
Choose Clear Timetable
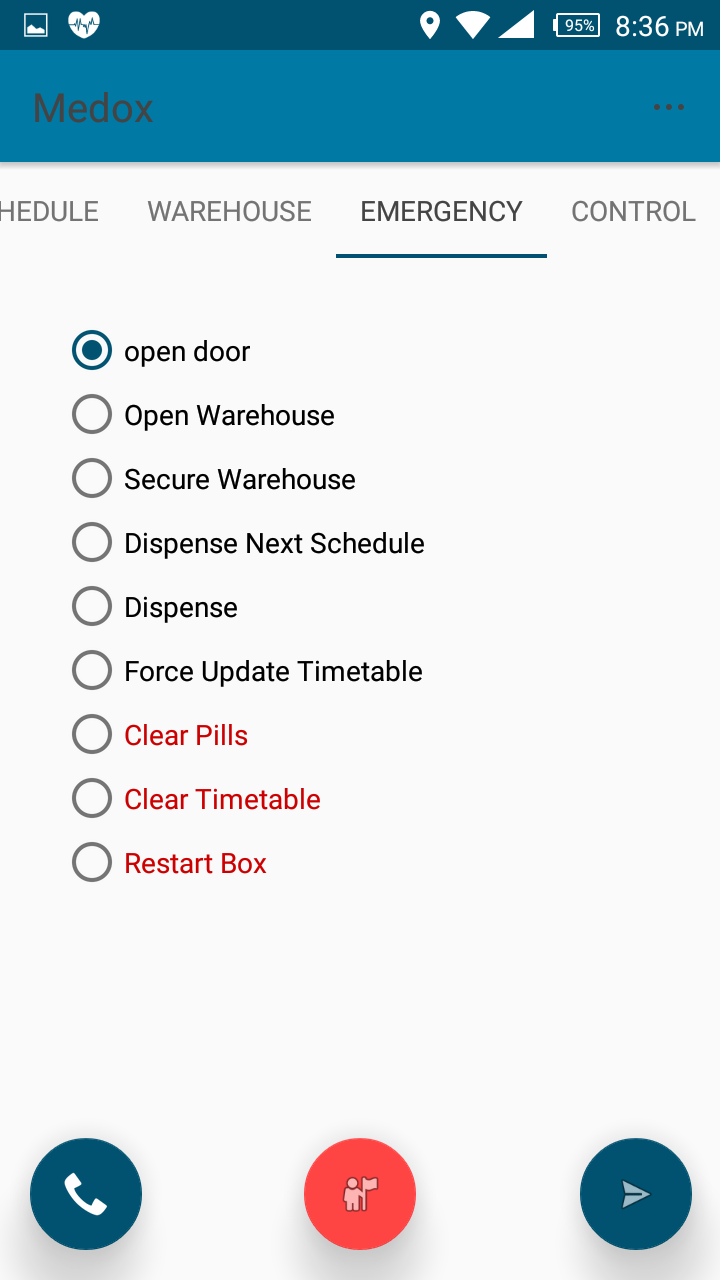point(197,799)
